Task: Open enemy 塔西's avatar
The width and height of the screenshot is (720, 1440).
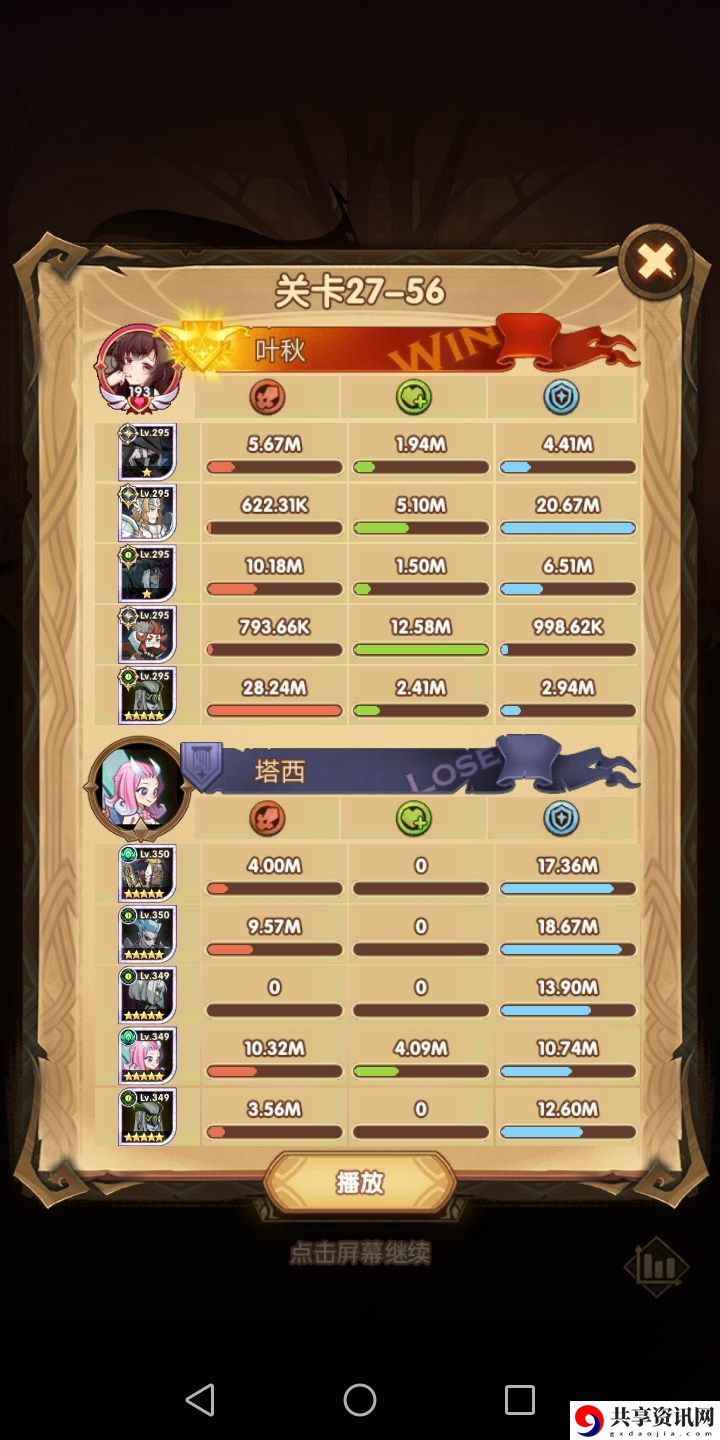Action: pos(138,786)
